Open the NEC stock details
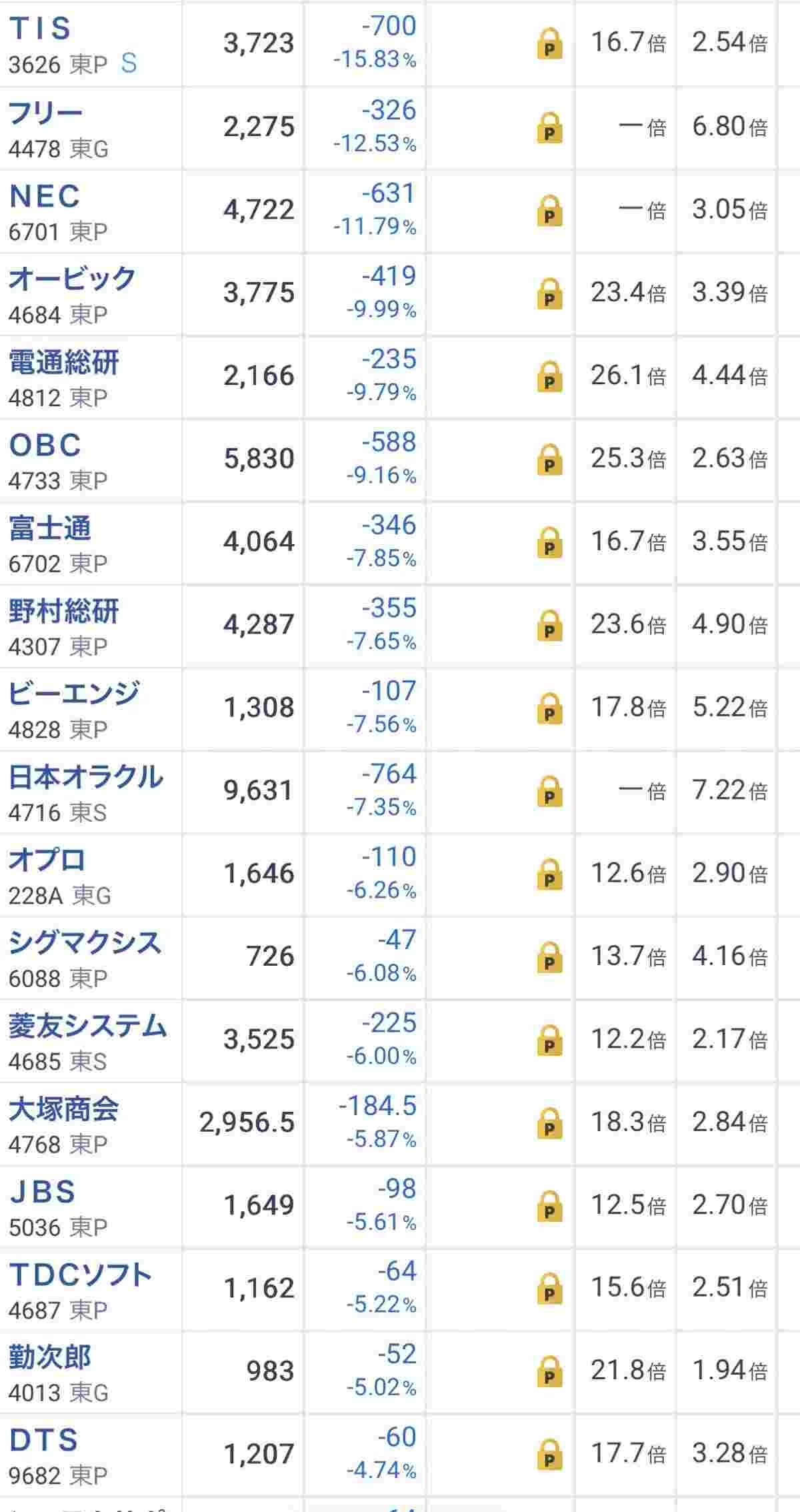 [45, 197]
